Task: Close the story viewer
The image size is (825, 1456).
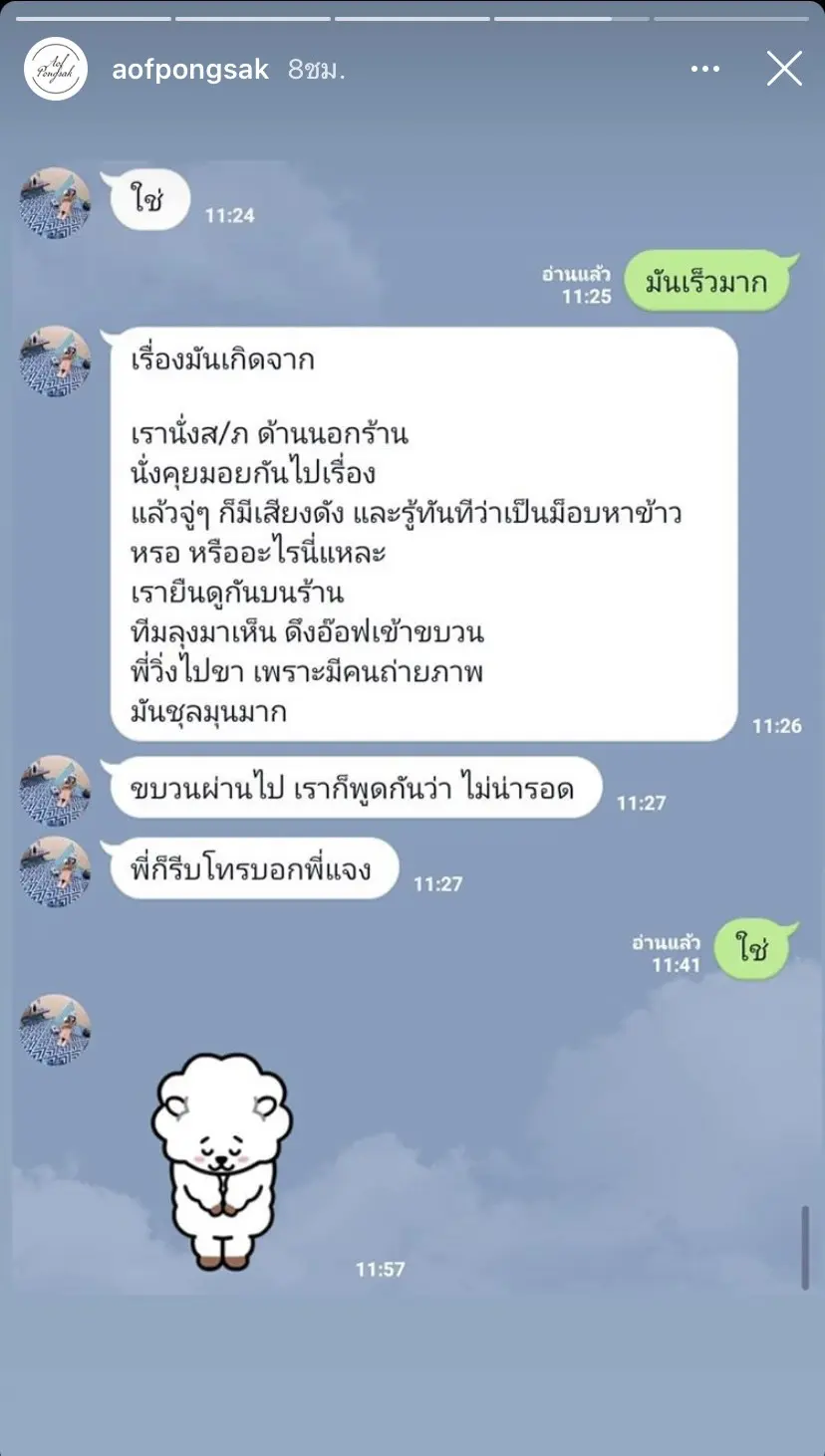Action: (x=784, y=69)
